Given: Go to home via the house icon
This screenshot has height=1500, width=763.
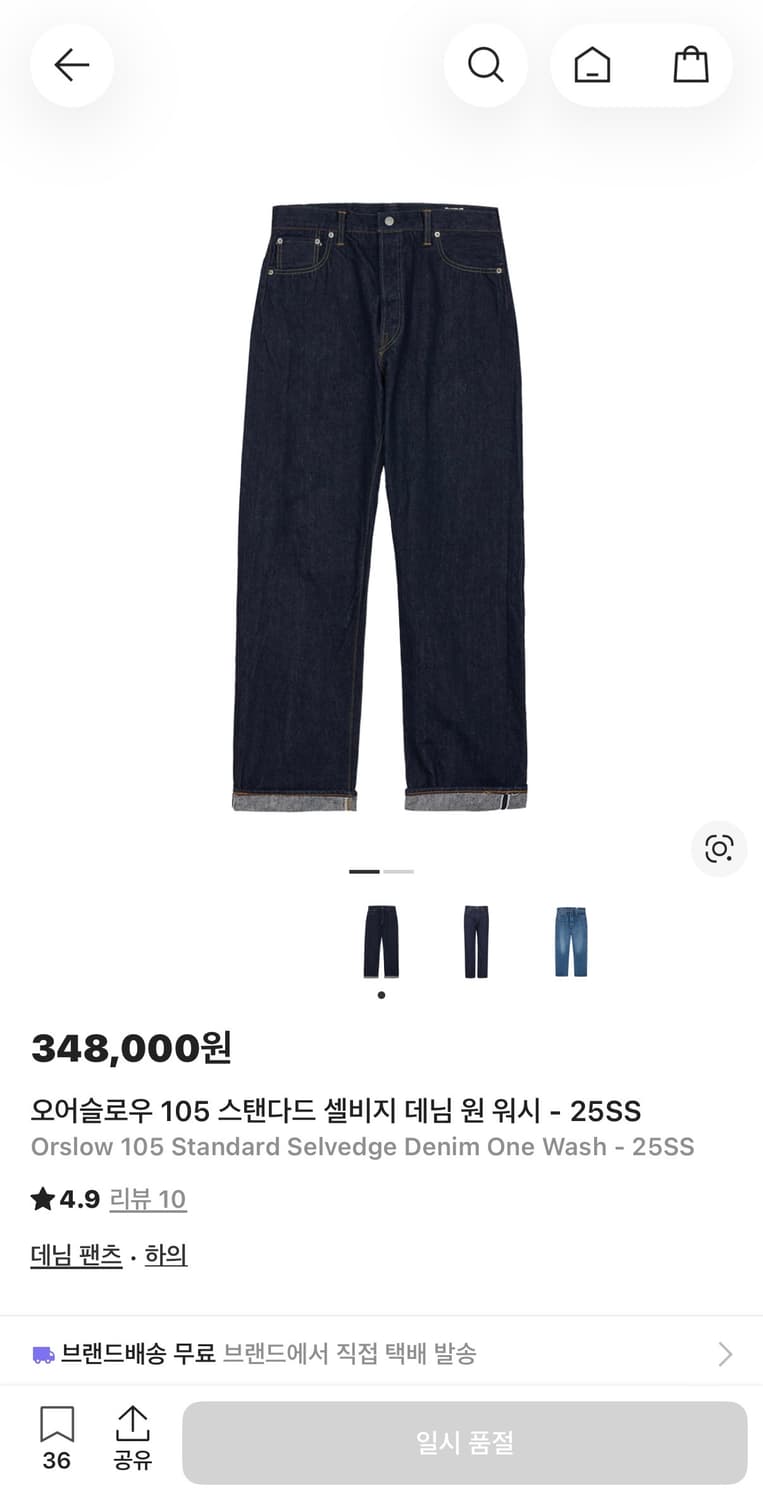Looking at the screenshot, I should pyautogui.click(x=589, y=64).
